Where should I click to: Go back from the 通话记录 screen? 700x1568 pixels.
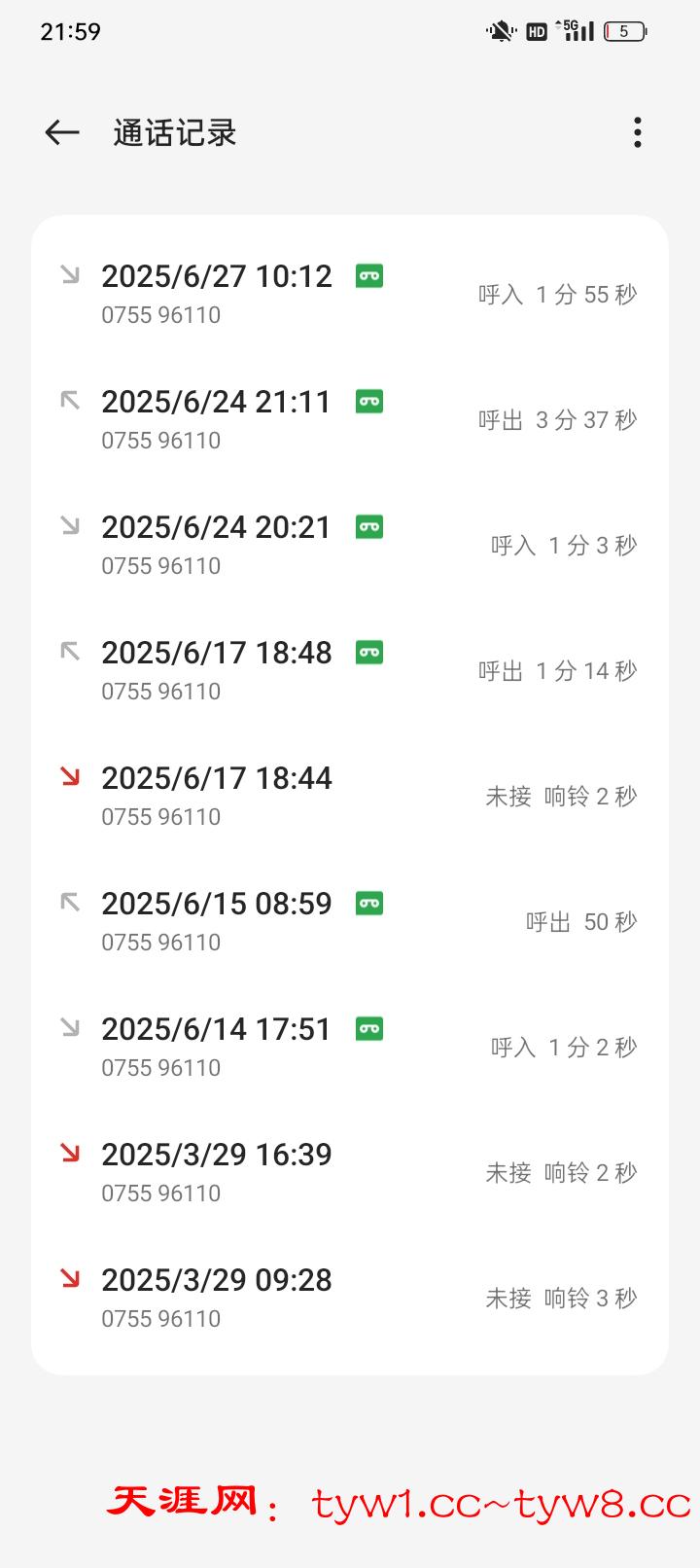[x=62, y=132]
